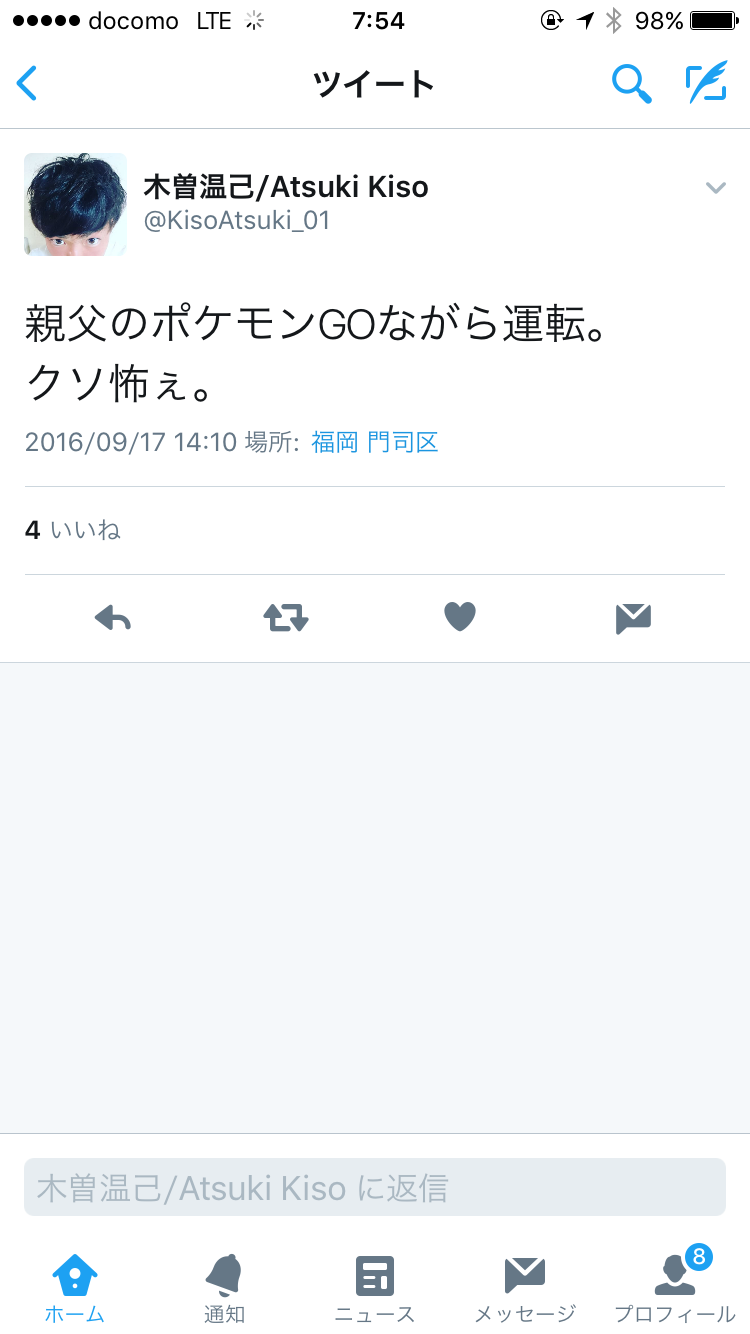Open the search magnifier icon
Screen dimensions: 750x1334
(631, 84)
